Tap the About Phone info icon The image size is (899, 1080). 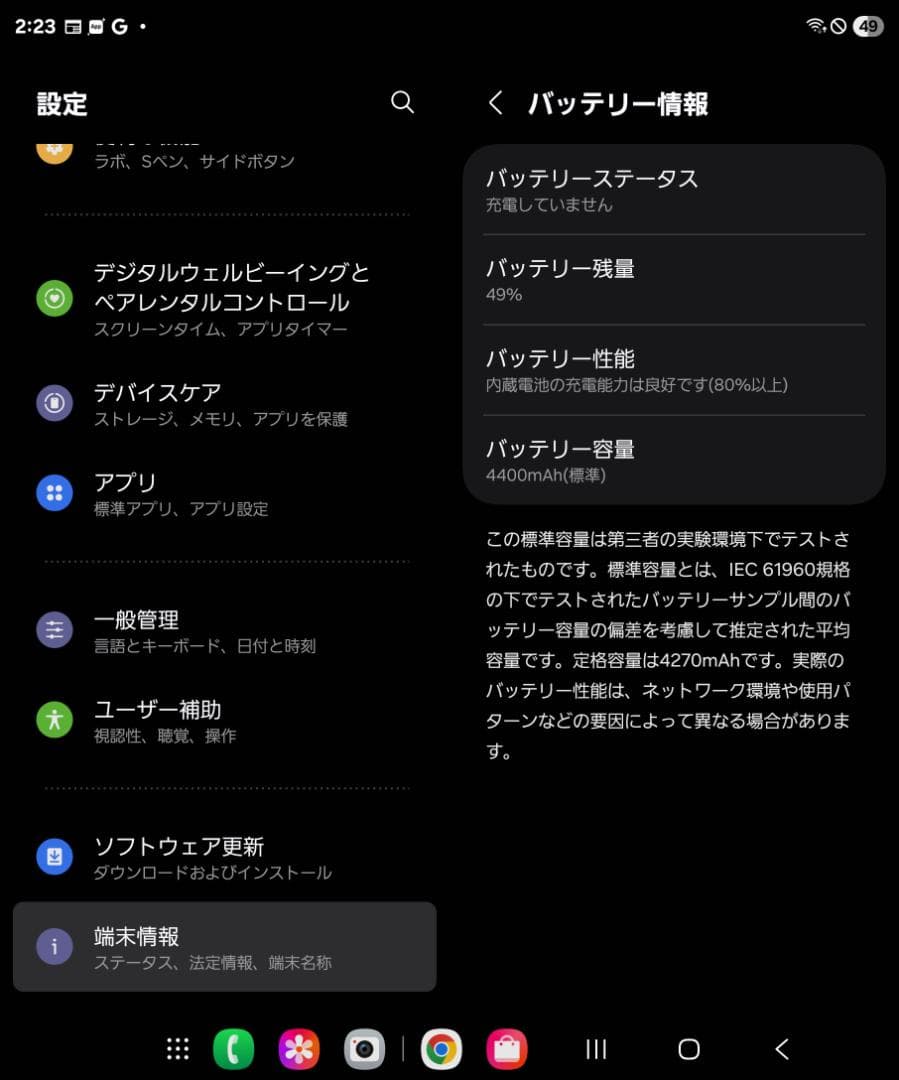pyautogui.click(x=55, y=945)
